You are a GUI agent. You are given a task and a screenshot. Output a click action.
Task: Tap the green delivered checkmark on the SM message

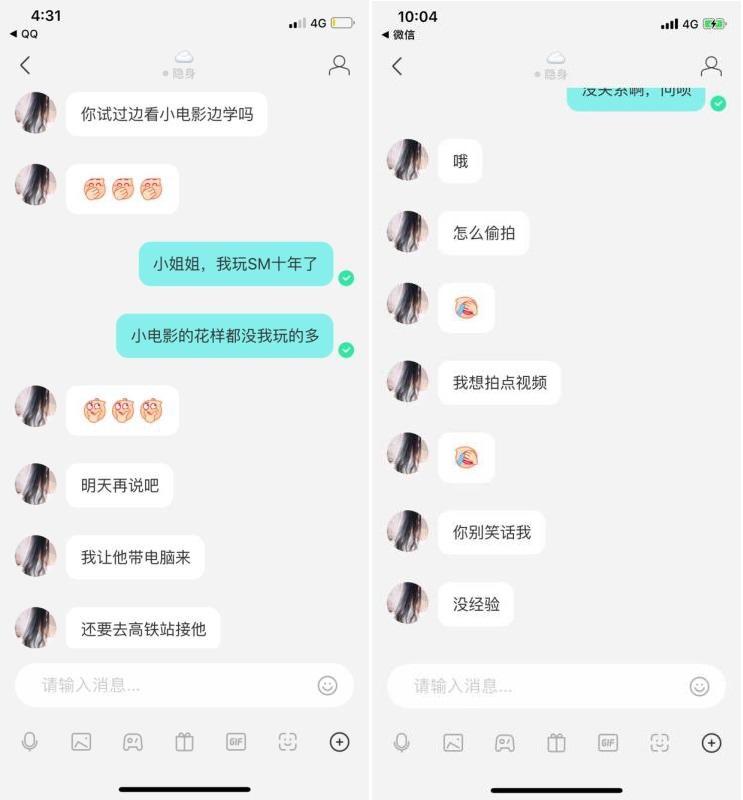click(x=347, y=278)
